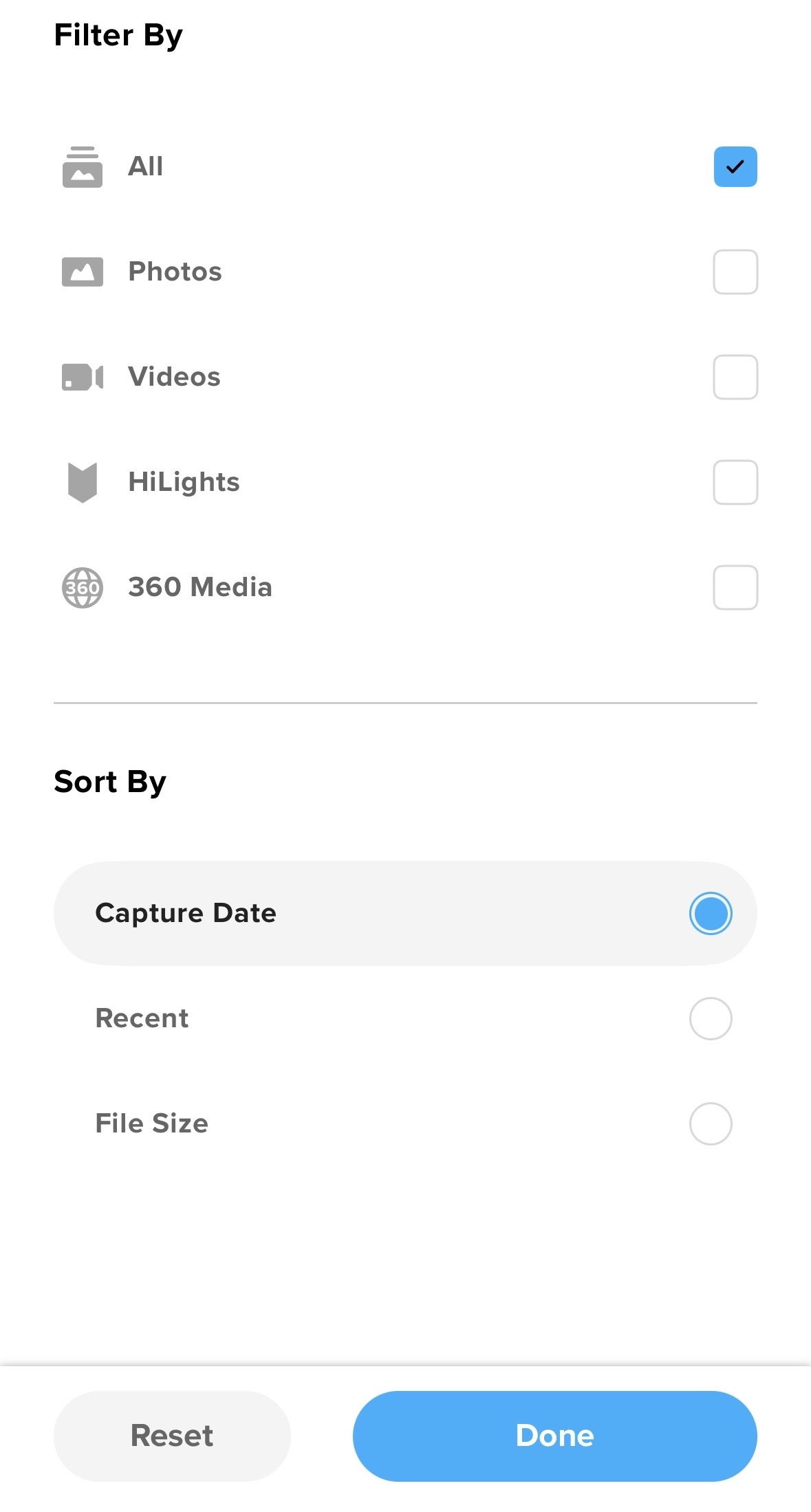The width and height of the screenshot is (811, 1512).
Task: Select the Photos image icon
Action: [x=83, y=272]
